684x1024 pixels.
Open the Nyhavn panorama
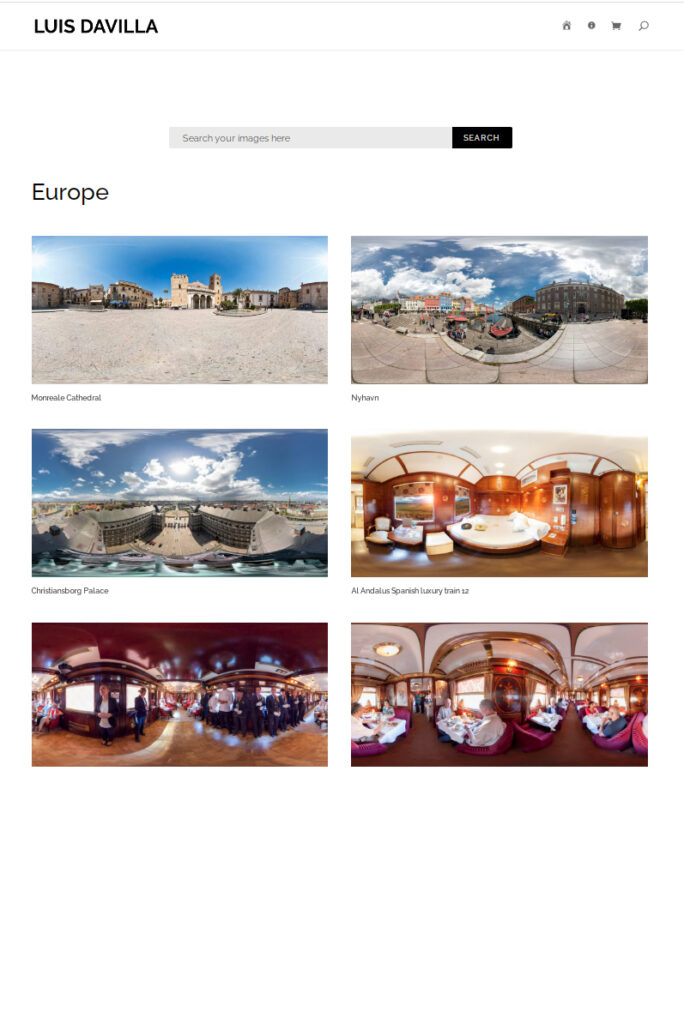pos(499,310)
